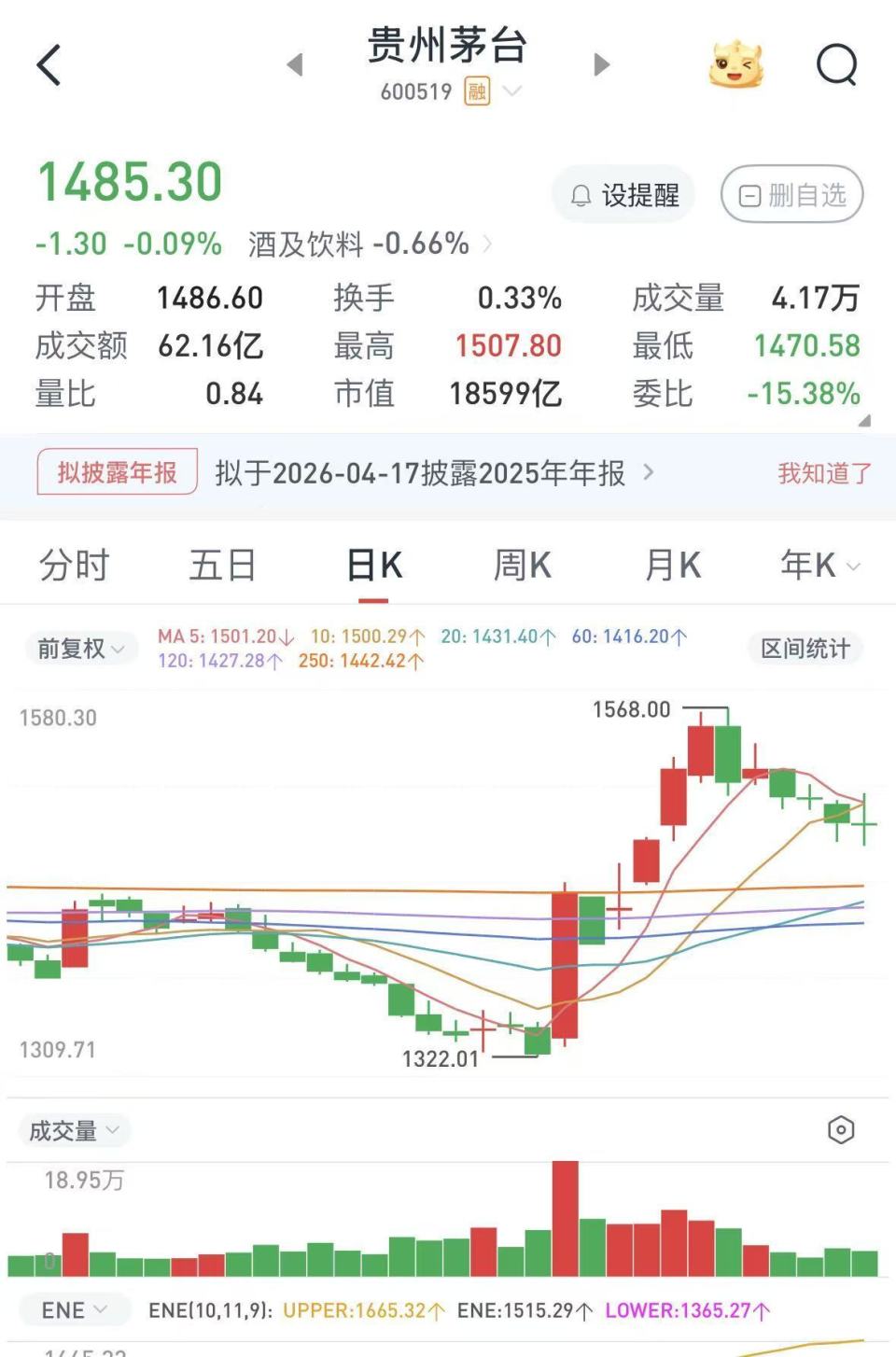Select the 设提醒 alert button
This screenshot has height=1357, width=896.
(623, 194)
